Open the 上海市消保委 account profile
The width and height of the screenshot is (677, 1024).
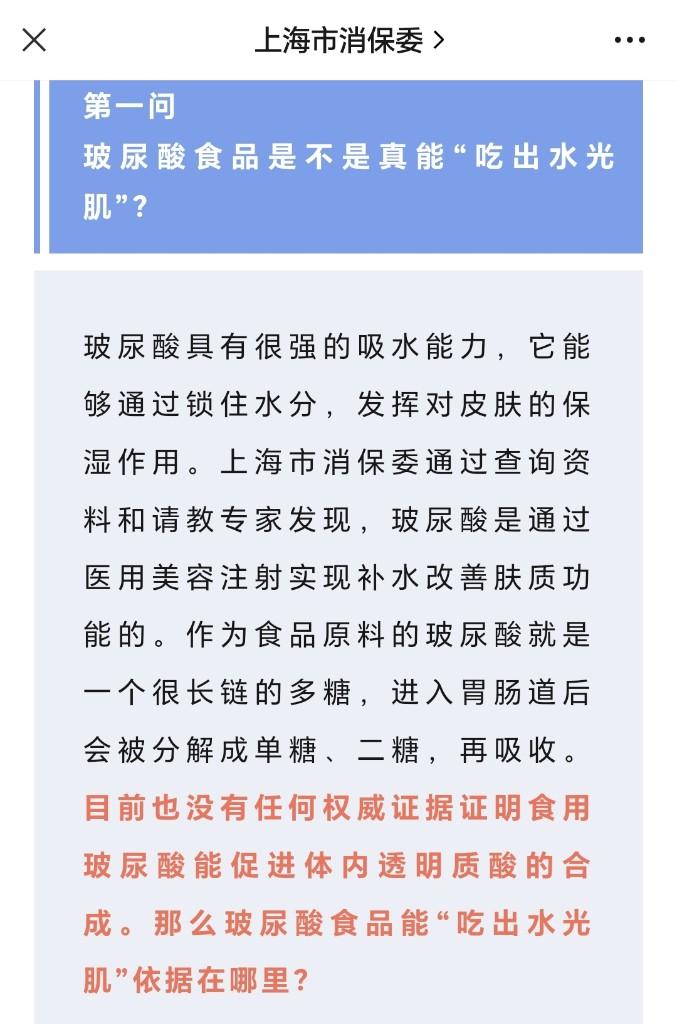349,40
